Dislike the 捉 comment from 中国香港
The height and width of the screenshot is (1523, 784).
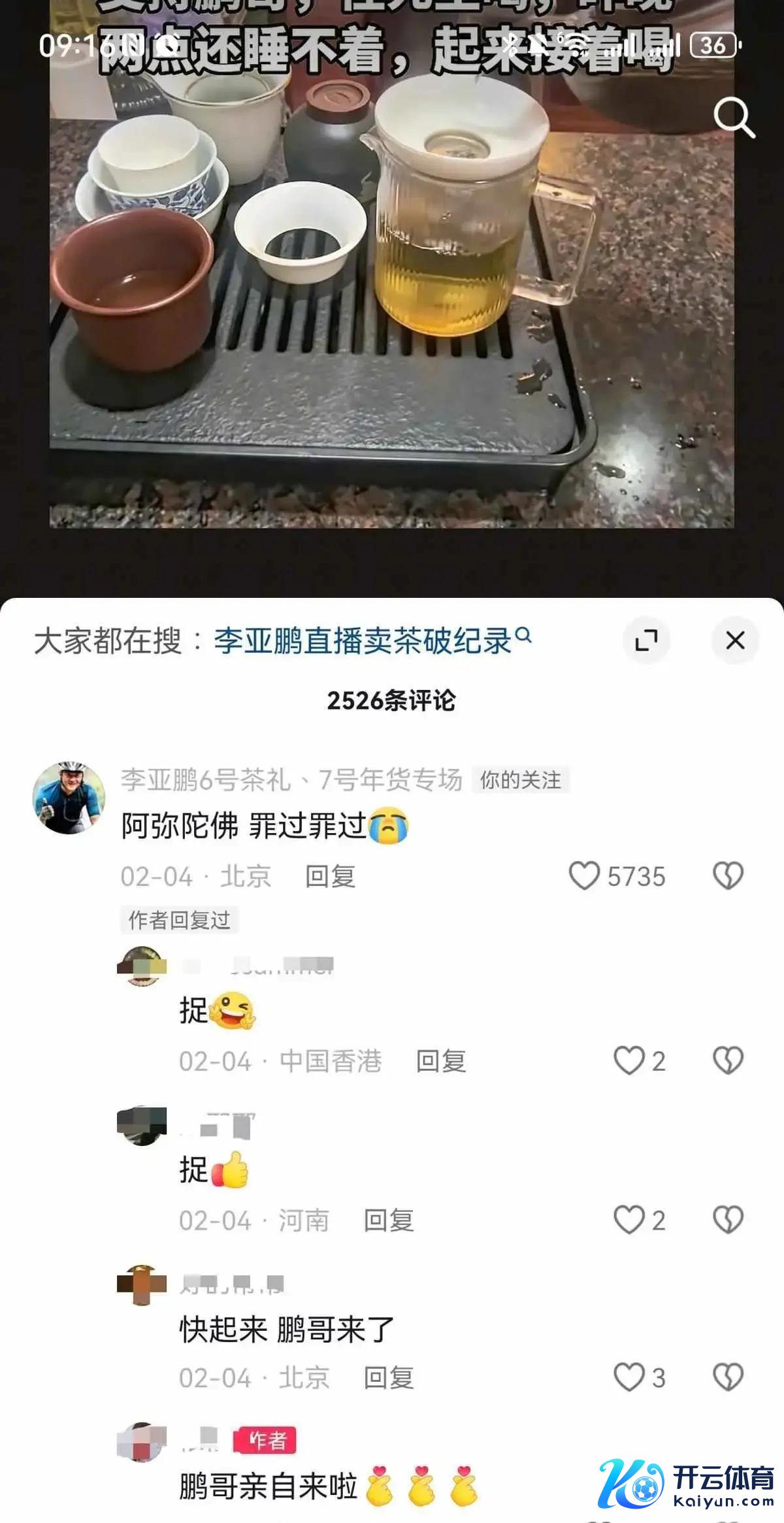click(x=728, y=1060)
